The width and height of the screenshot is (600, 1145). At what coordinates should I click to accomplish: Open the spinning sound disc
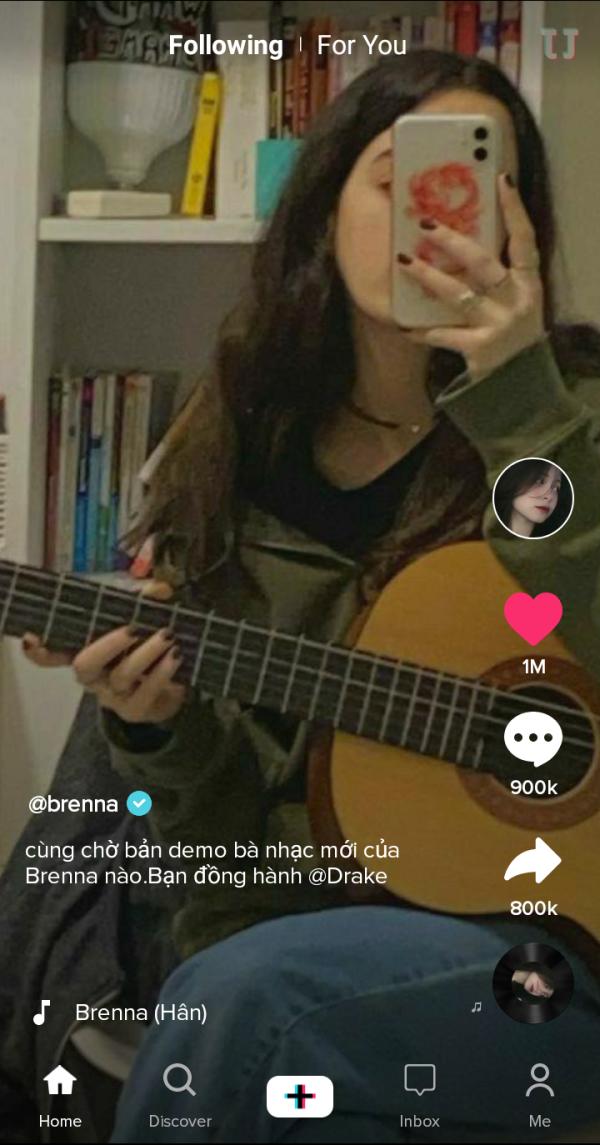(533, 983)
